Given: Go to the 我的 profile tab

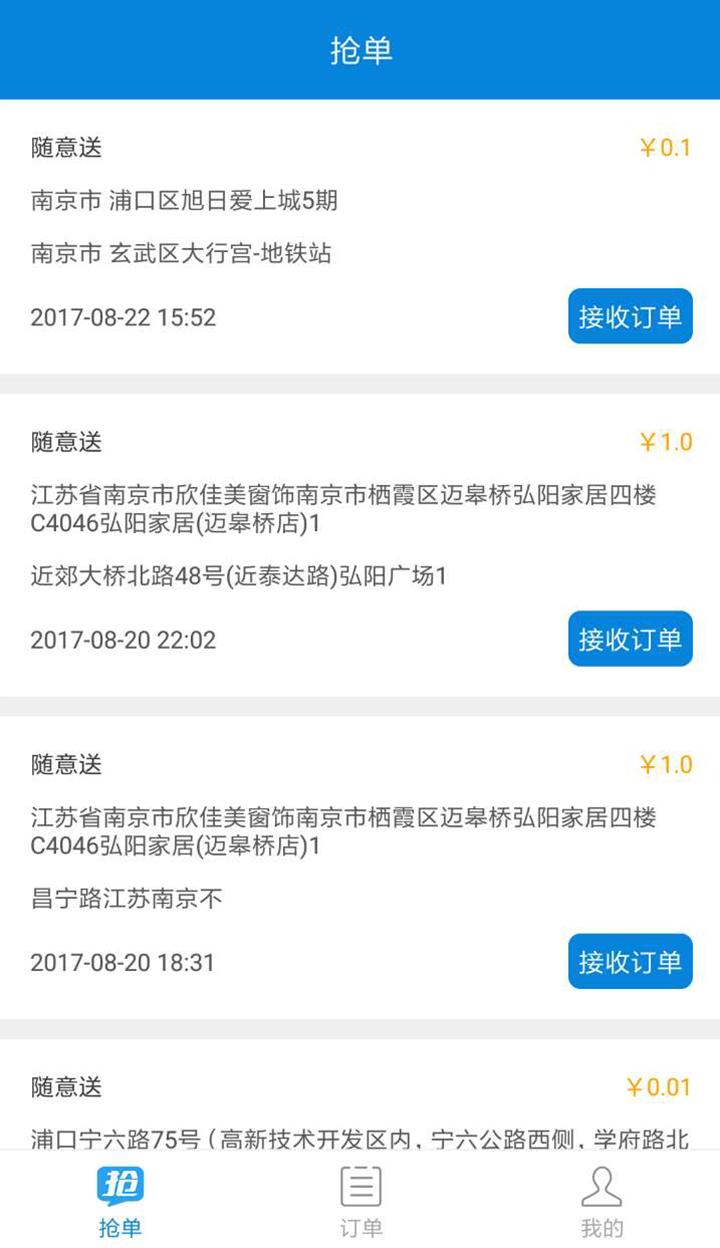Looking at the screenshot, I should (601, 1202).
